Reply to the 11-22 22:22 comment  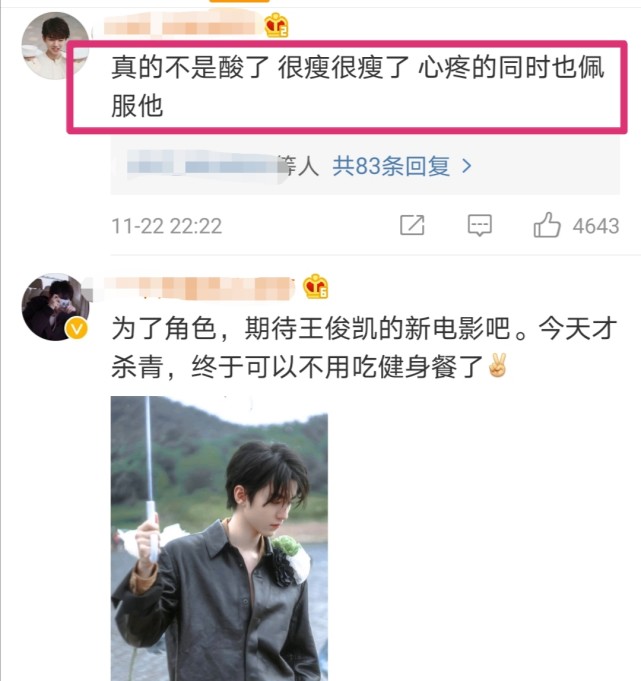point(480,226)
